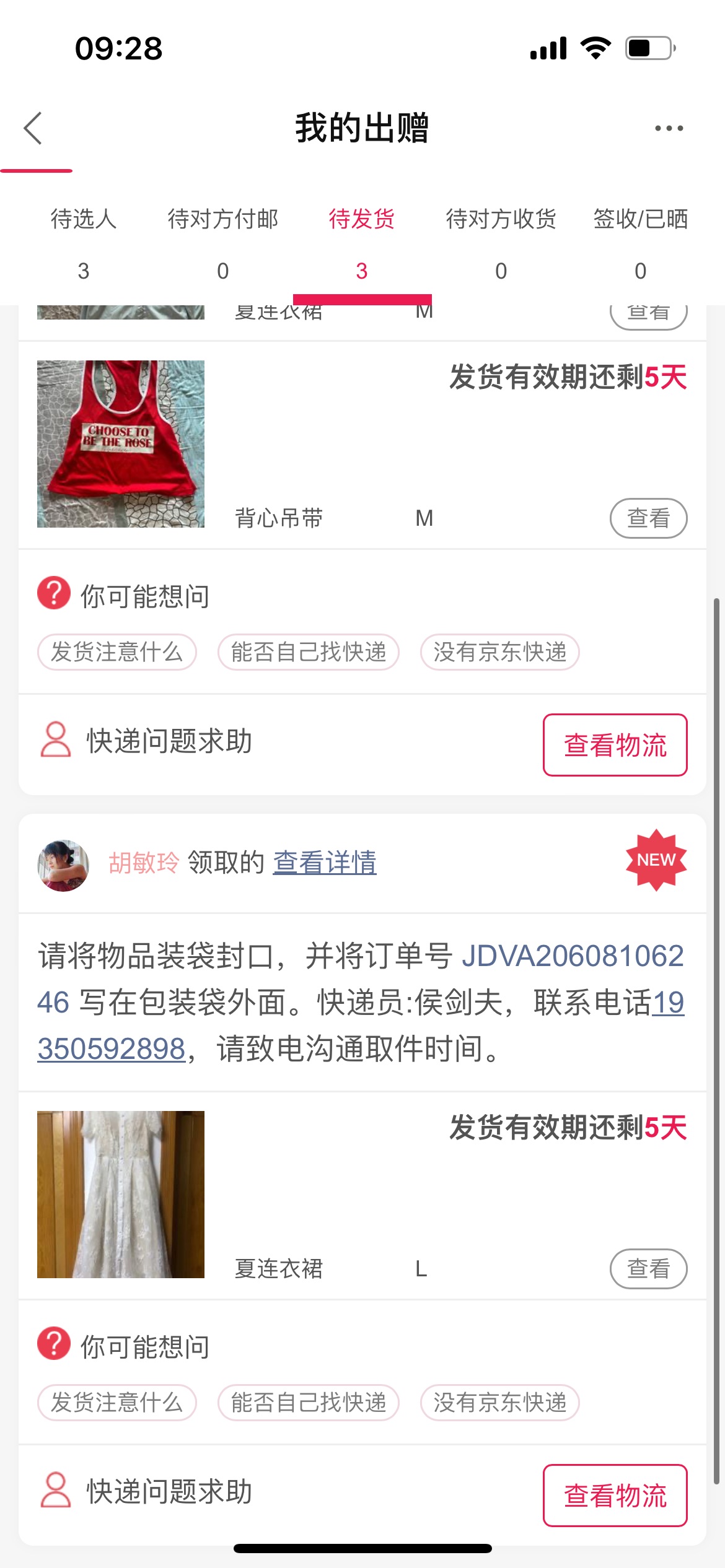This screenshot has width=725, height=1568.
Task: Tap 能否自己找快递 chip under the L 夏连衣裙 order
Action: tap(309, 1403)
